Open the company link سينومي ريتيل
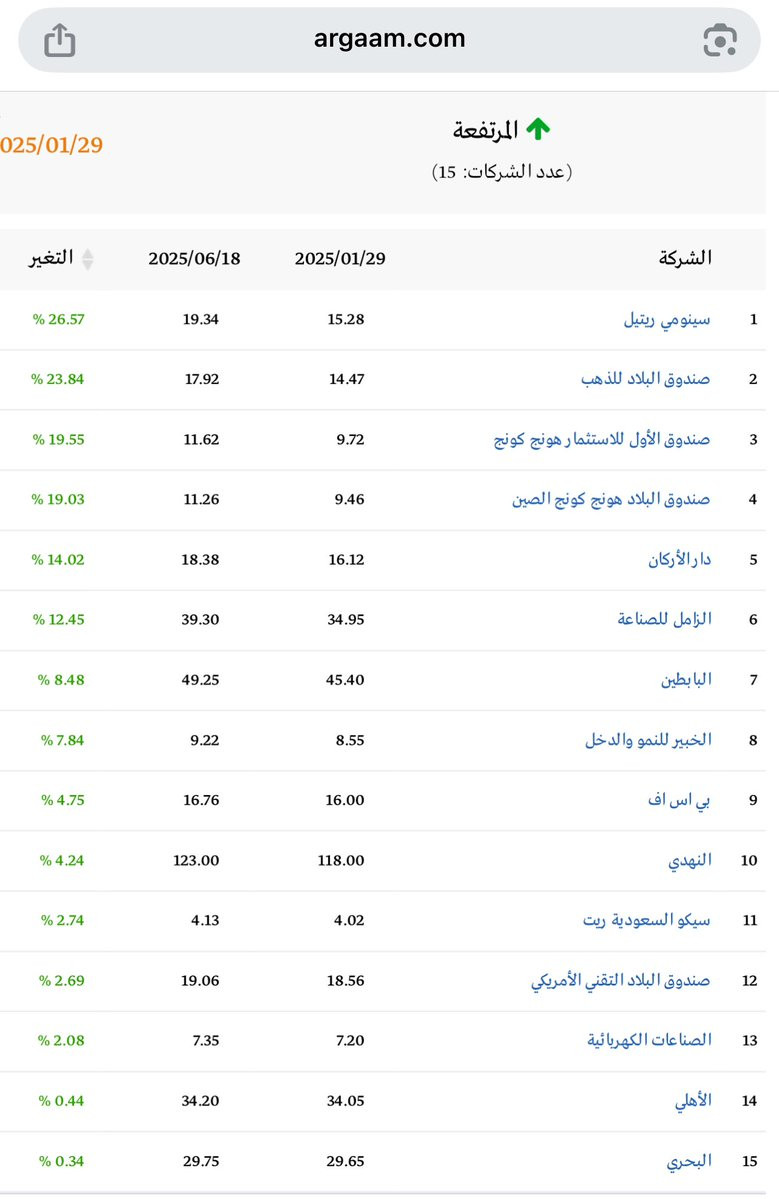The height and width of the screenshot is (1199, 779). 667,320
